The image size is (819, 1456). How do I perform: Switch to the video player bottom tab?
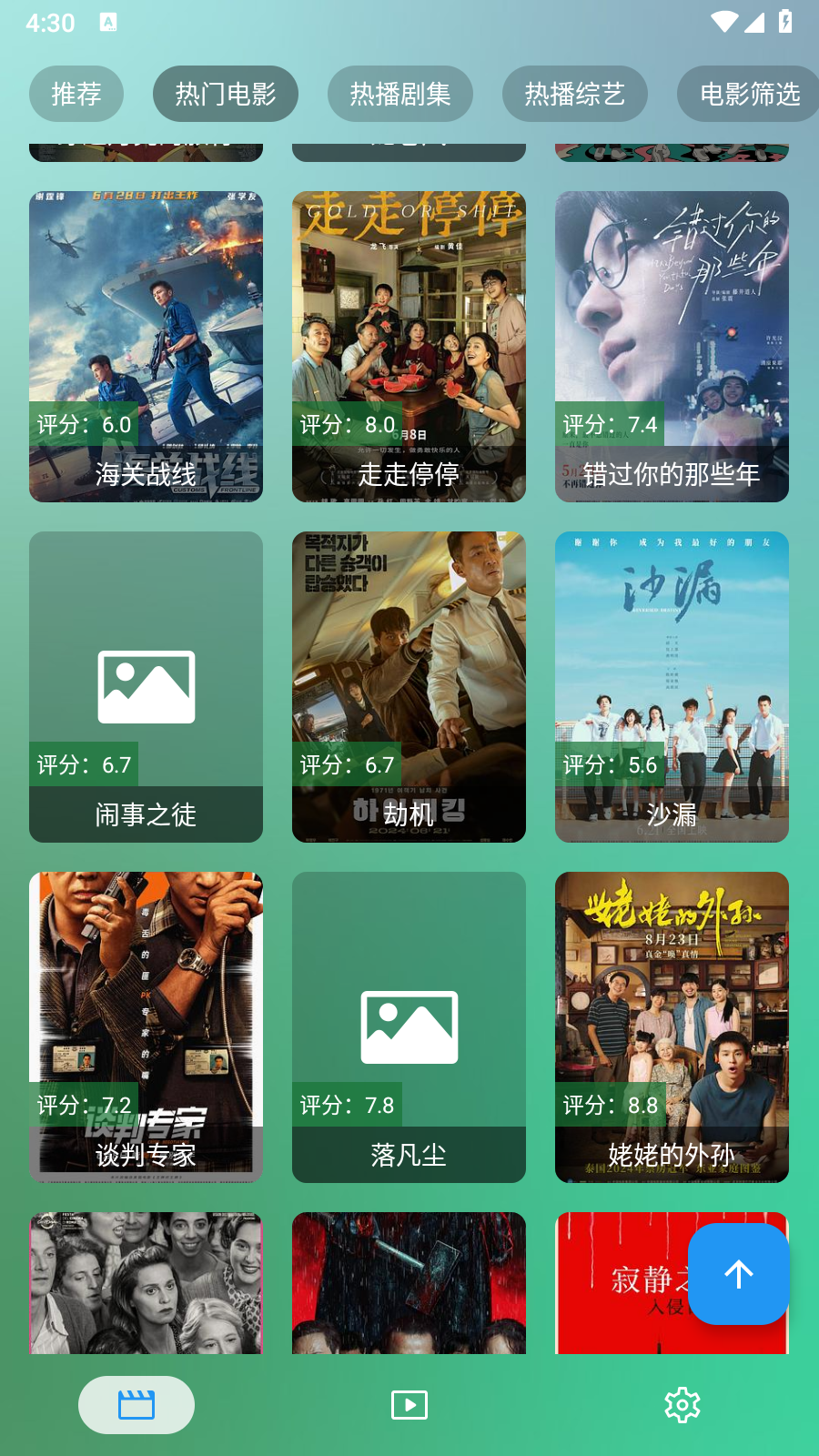[x=409, y=1405]
